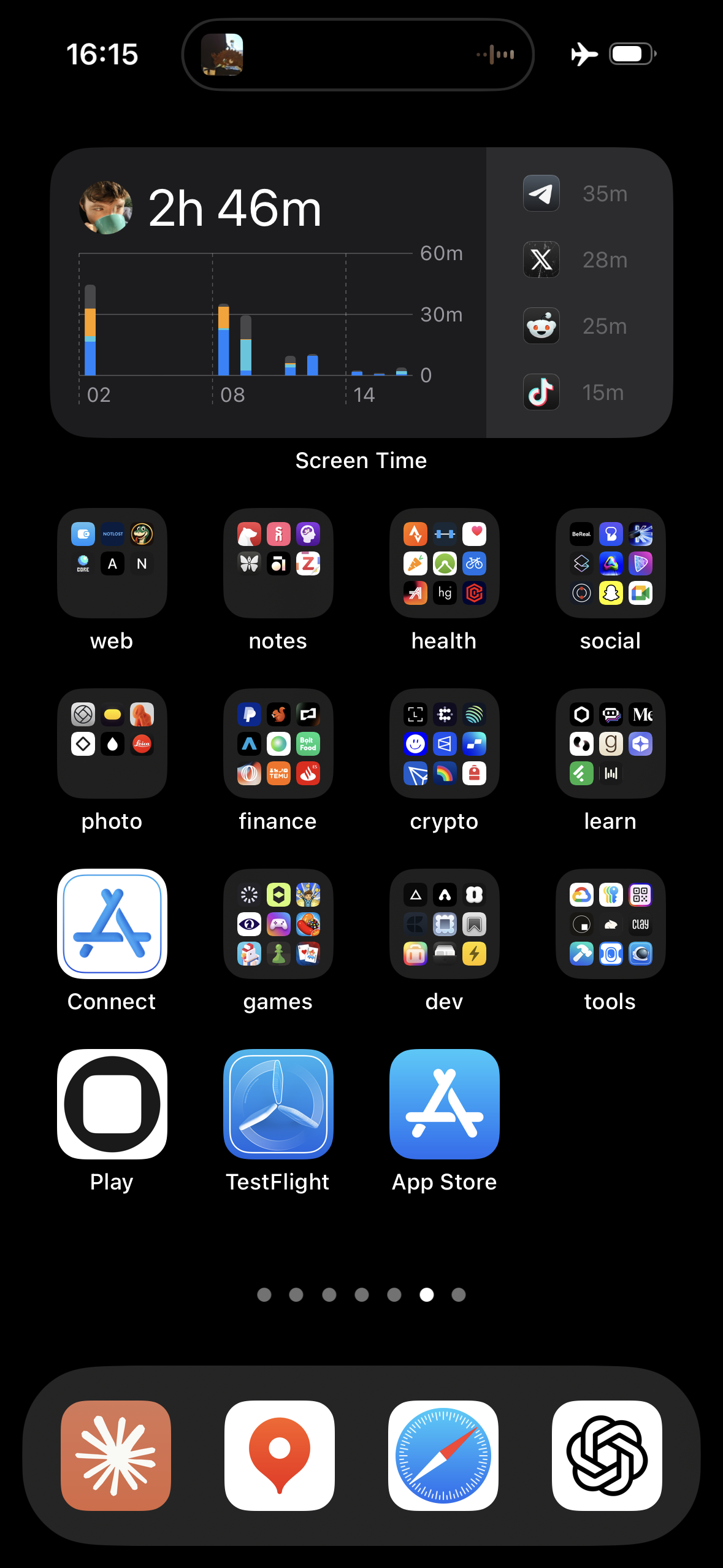Screen dimensions: 723x1568
Task: Launch the Connect app
Action: coord(112,924)
